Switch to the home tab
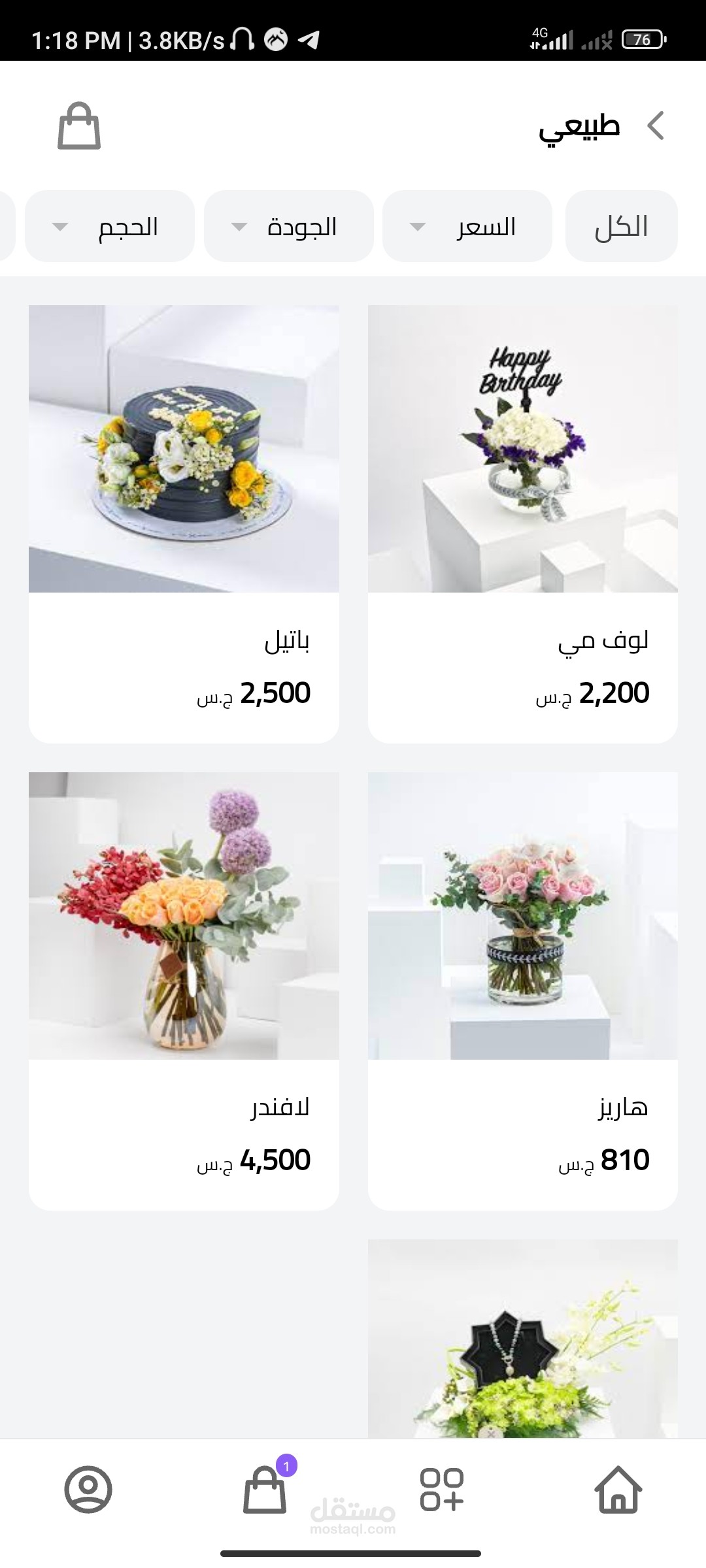This screenshot has height=1568, width=706. pyautogui.click(x=618, y=1490)
